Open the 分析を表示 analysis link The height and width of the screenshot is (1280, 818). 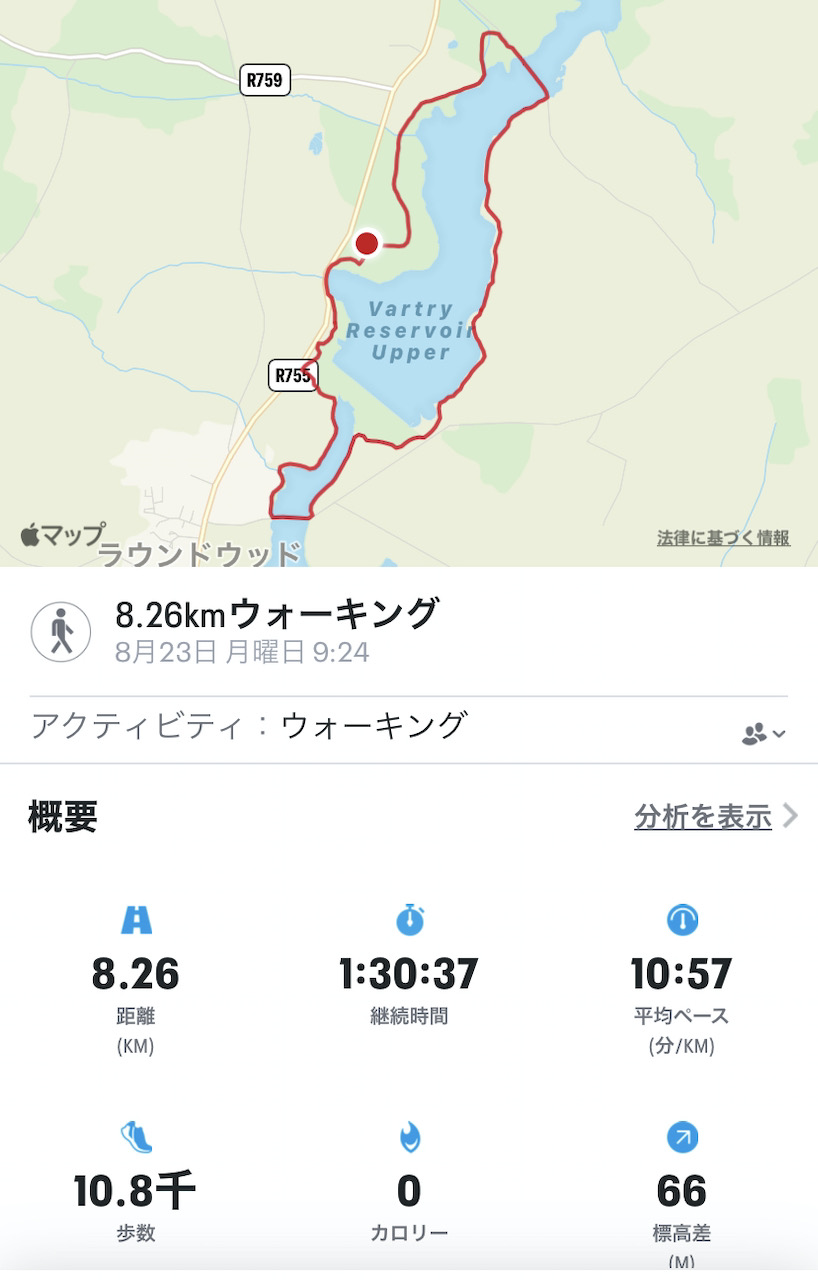tap(703, 817)
